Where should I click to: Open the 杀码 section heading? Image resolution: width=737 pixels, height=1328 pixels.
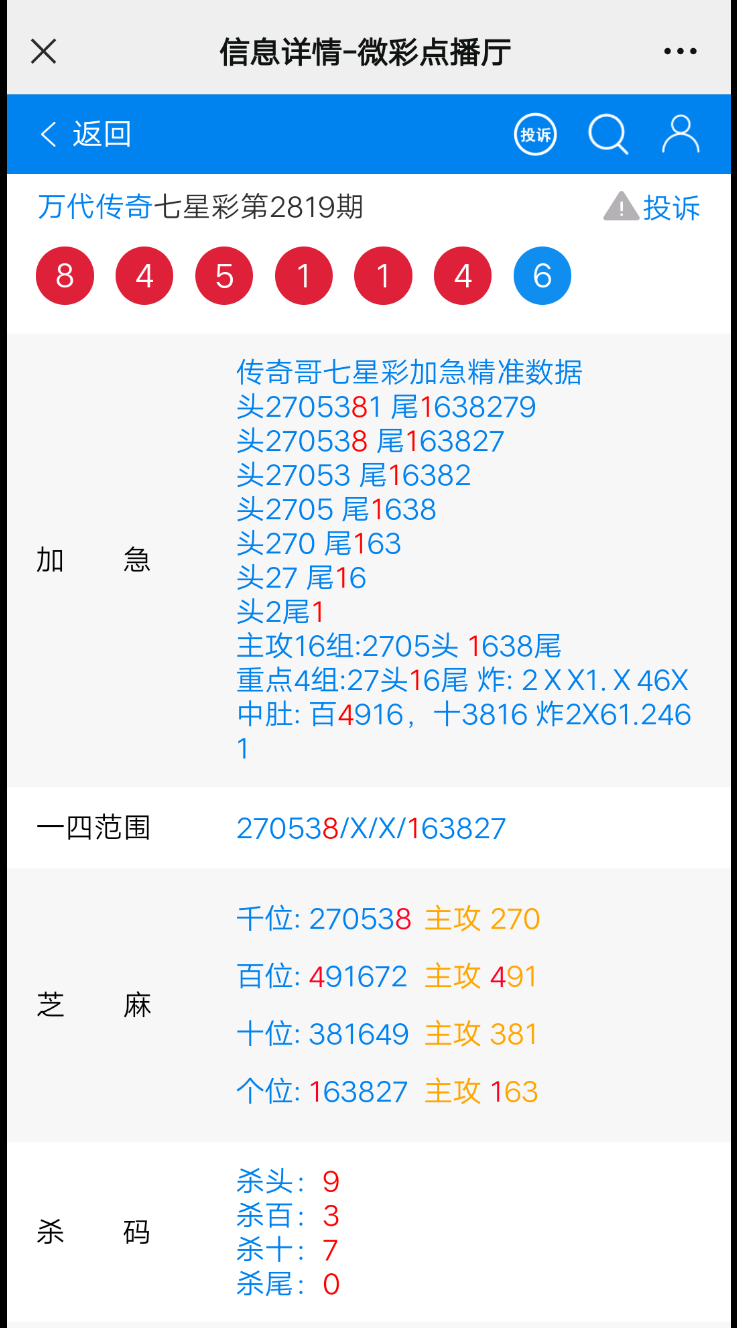tap(93, 1232)
